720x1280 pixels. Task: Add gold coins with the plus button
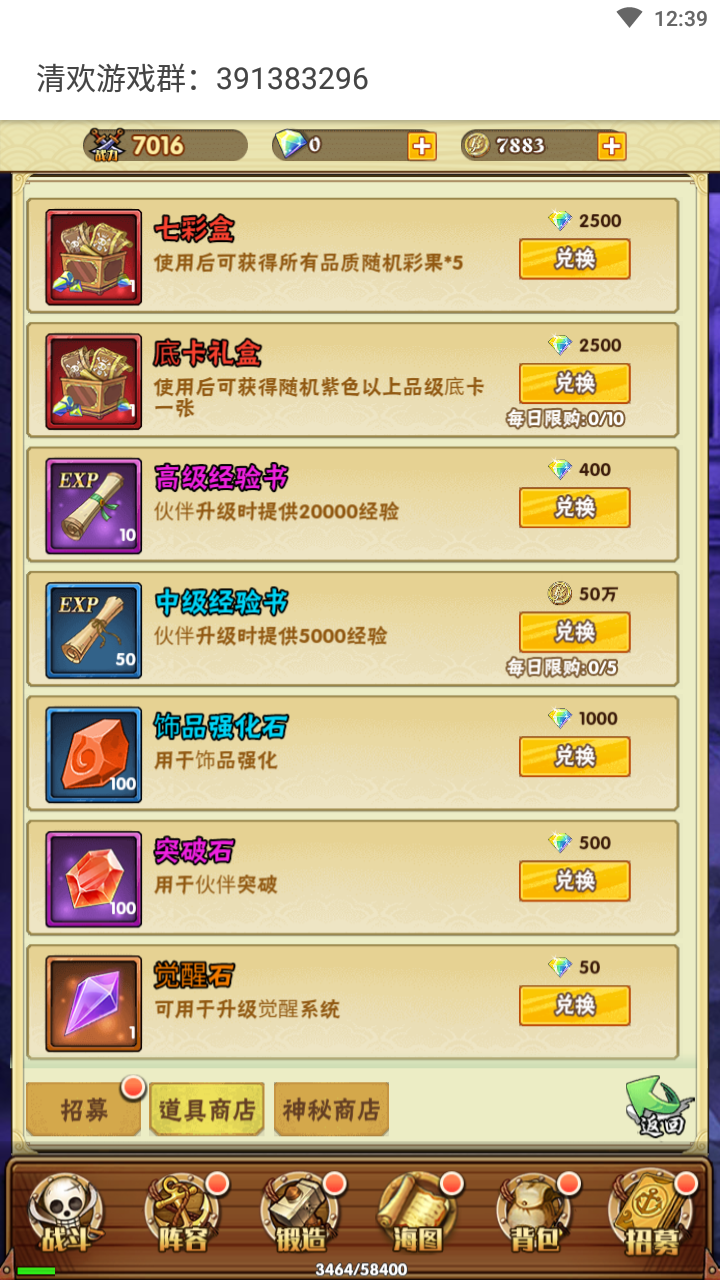click(x=612, y=146)
